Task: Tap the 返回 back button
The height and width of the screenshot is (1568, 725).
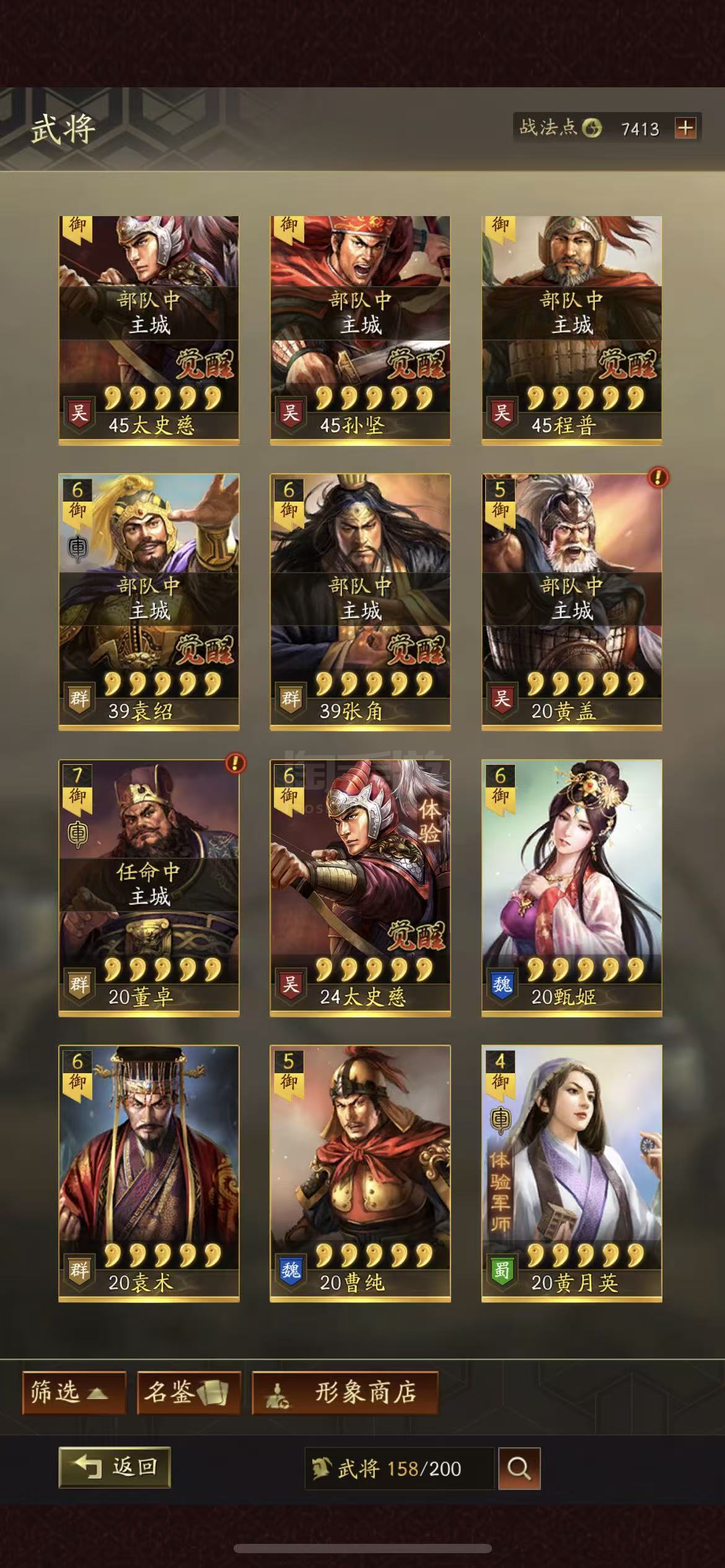Action: point(115,1467)
